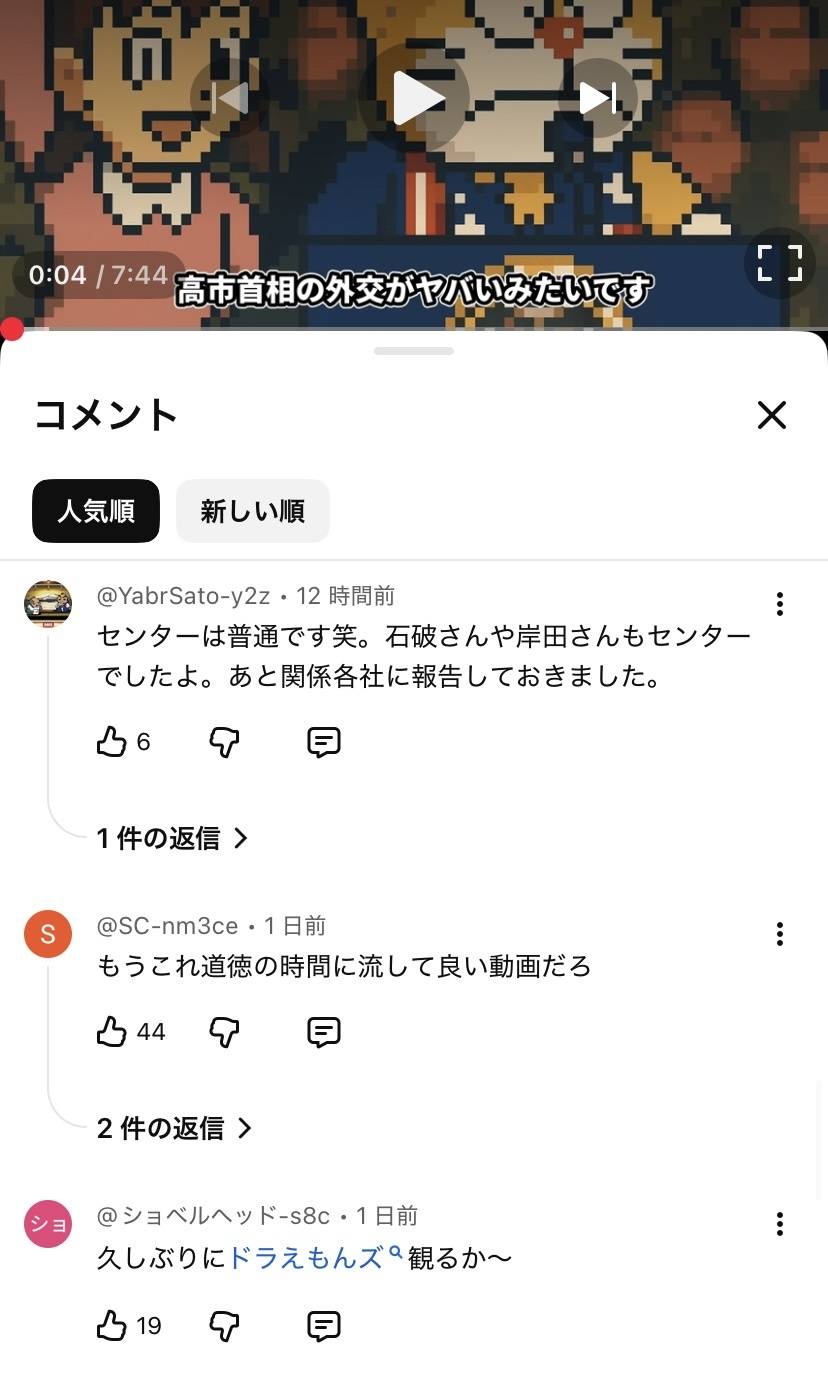Screen dimensions: 828x1379
Task: Dislike the comment by @YabrSato-y2z
Action: point(224,741)
